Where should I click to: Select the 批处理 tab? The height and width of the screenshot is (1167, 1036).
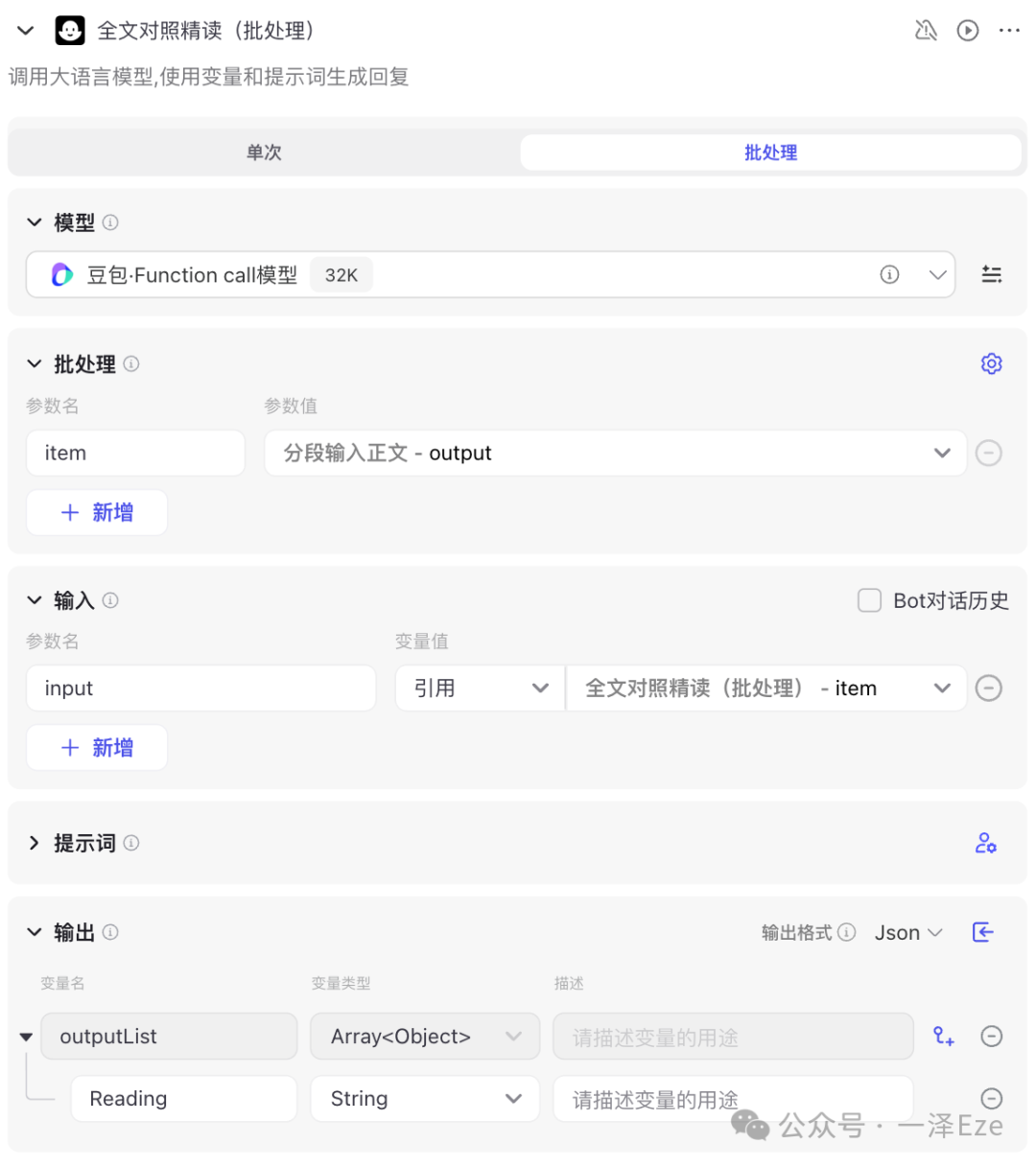pos(770,152)
